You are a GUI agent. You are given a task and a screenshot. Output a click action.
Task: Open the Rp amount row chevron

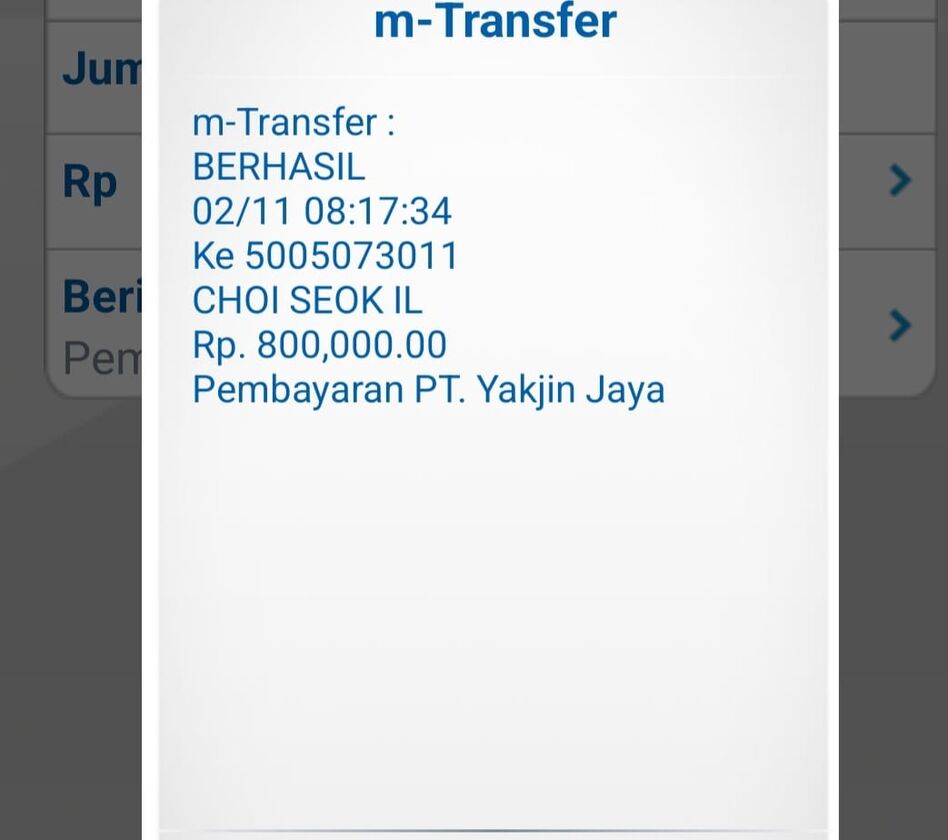[x=900, y=180]
